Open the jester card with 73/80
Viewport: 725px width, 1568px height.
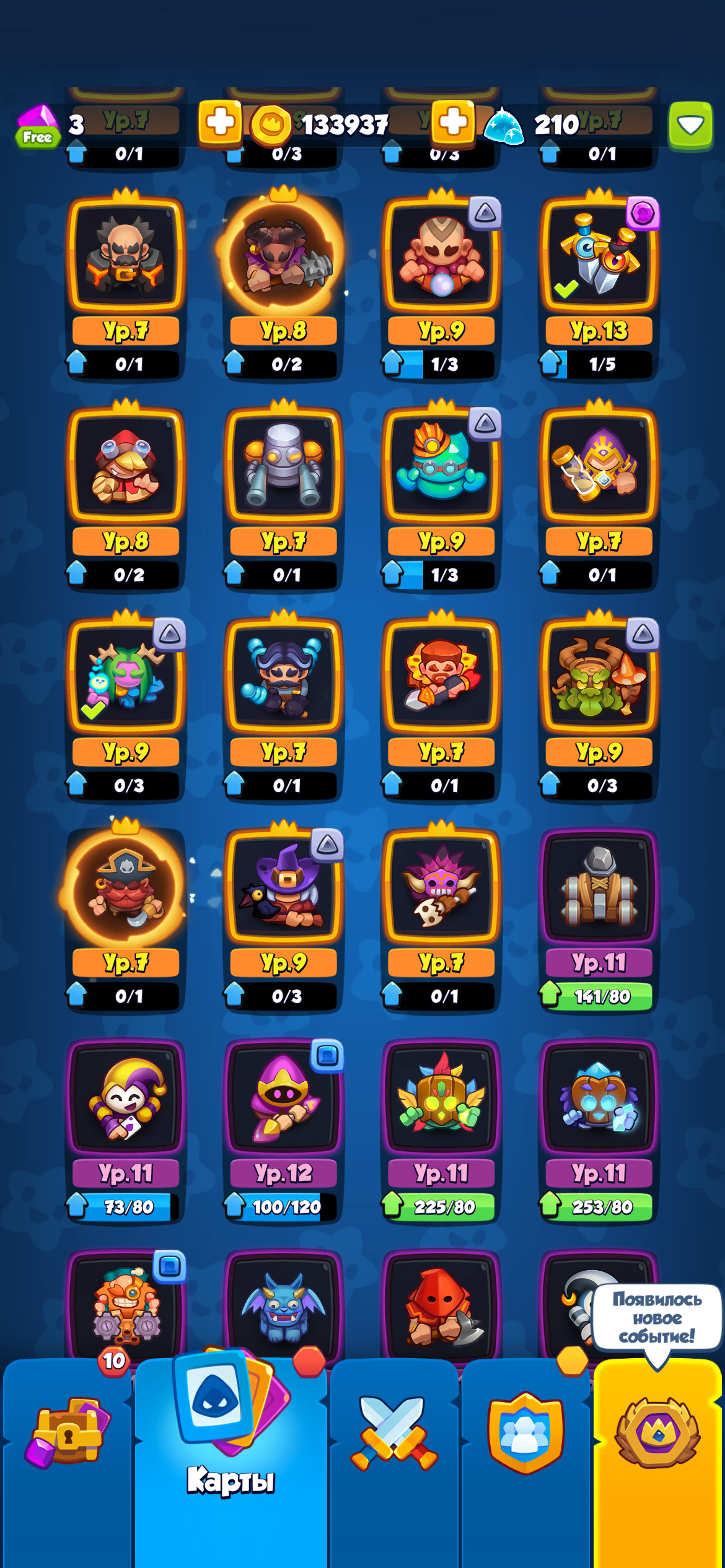tap(126, 1097)
